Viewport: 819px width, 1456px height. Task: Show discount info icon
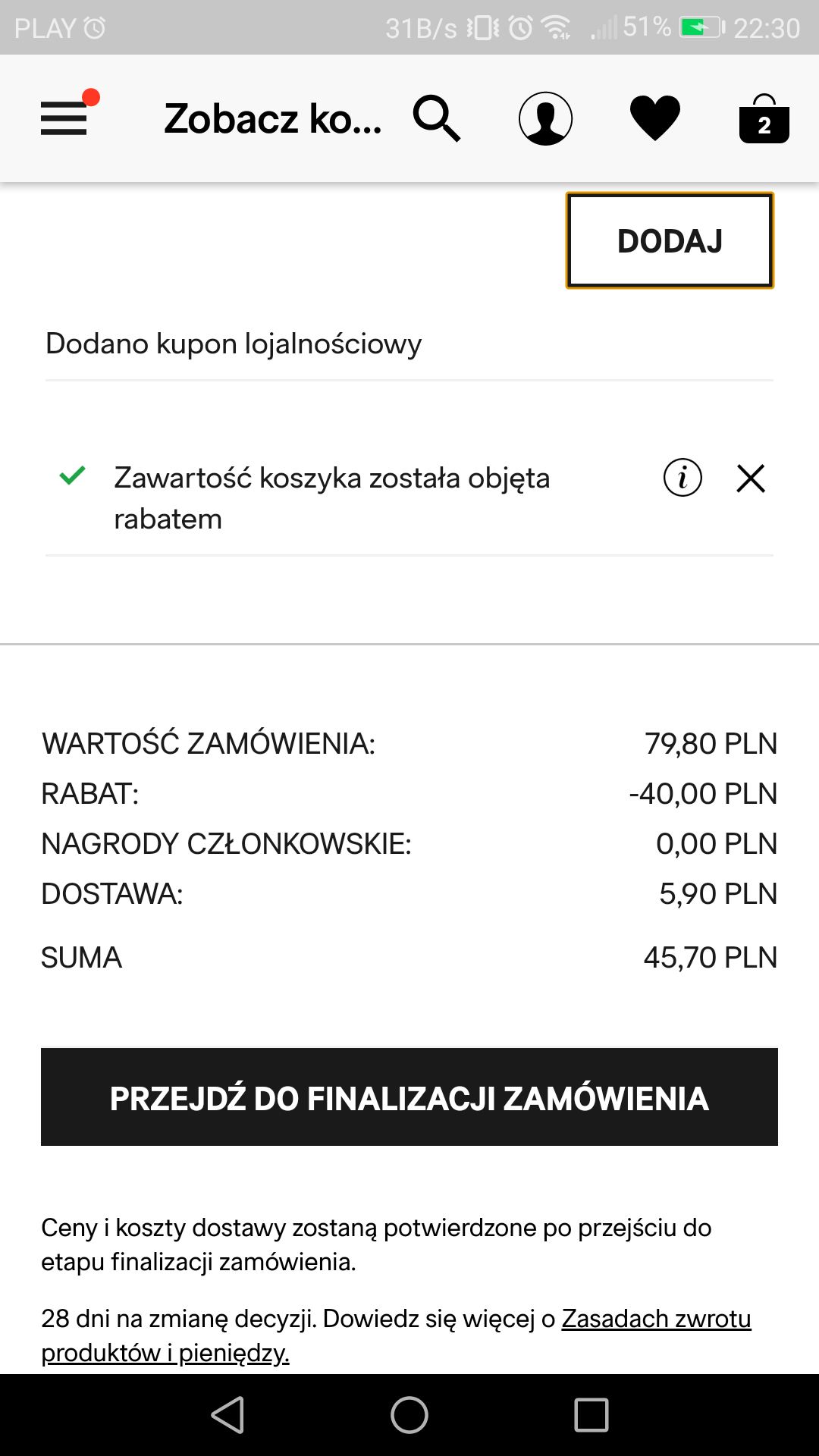pos(682,479)
